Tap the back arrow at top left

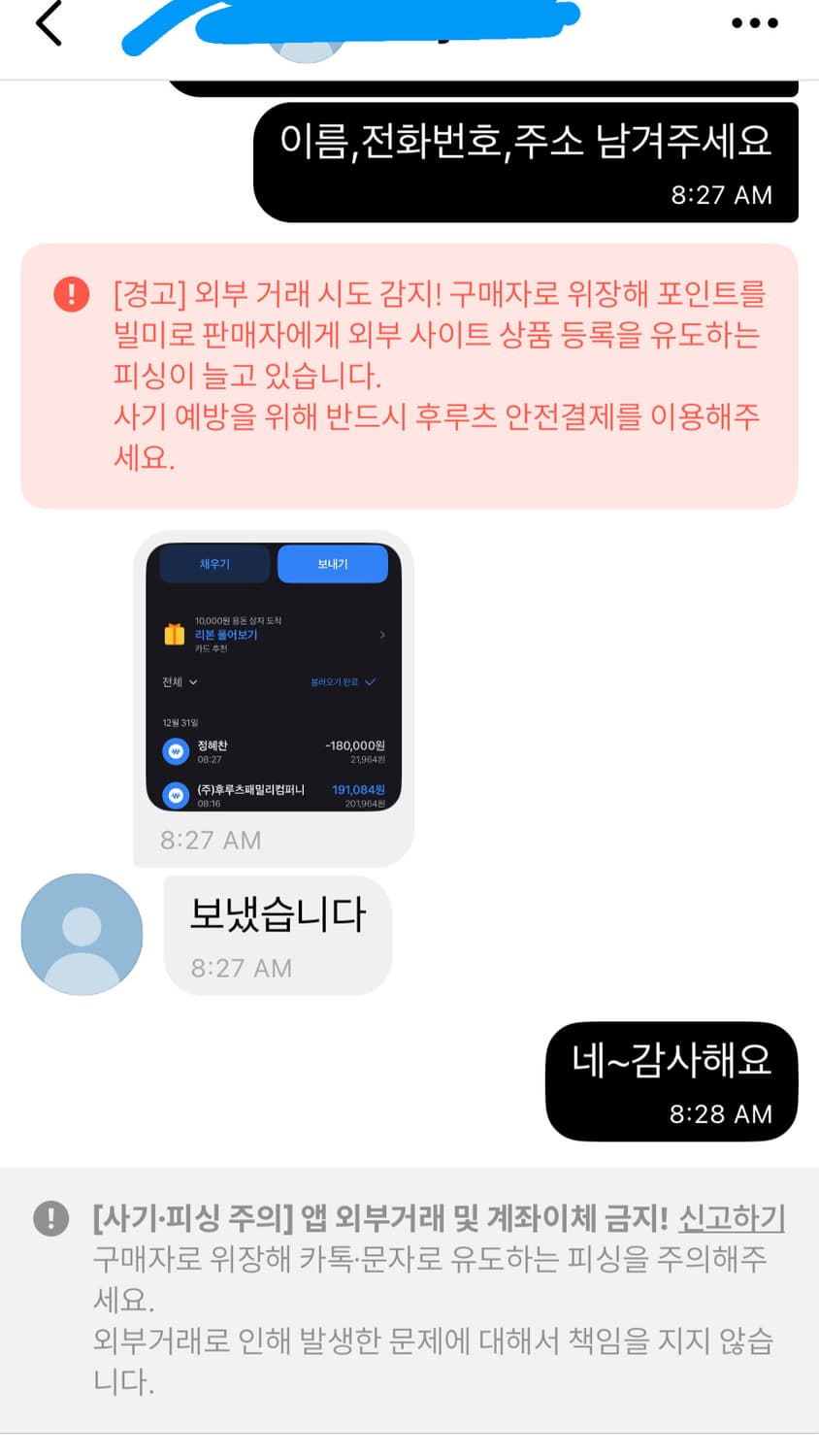[x=46, y=24]
